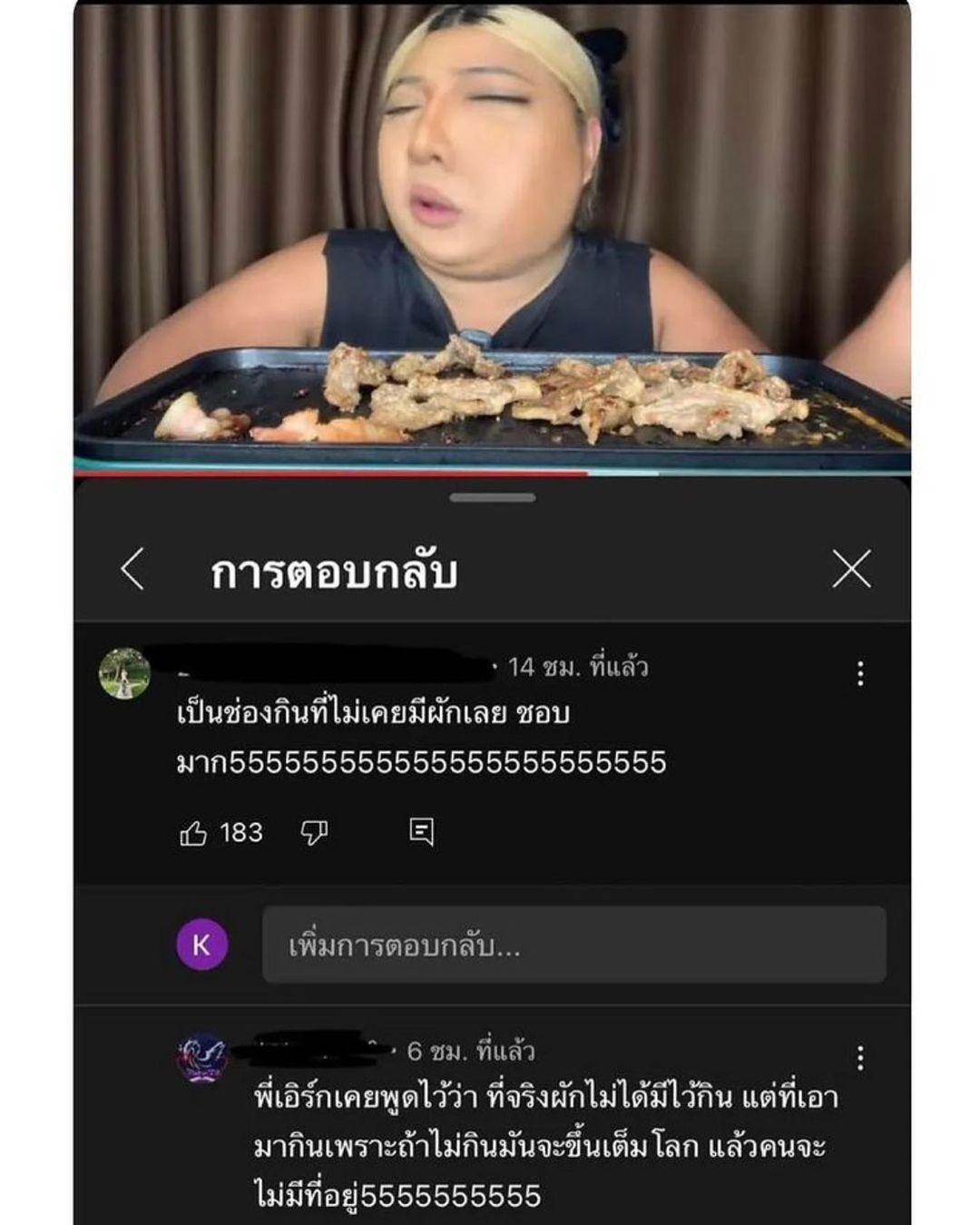Tap the add a reply field
Screen dimensions: 980x1225
tap(573, 946)
